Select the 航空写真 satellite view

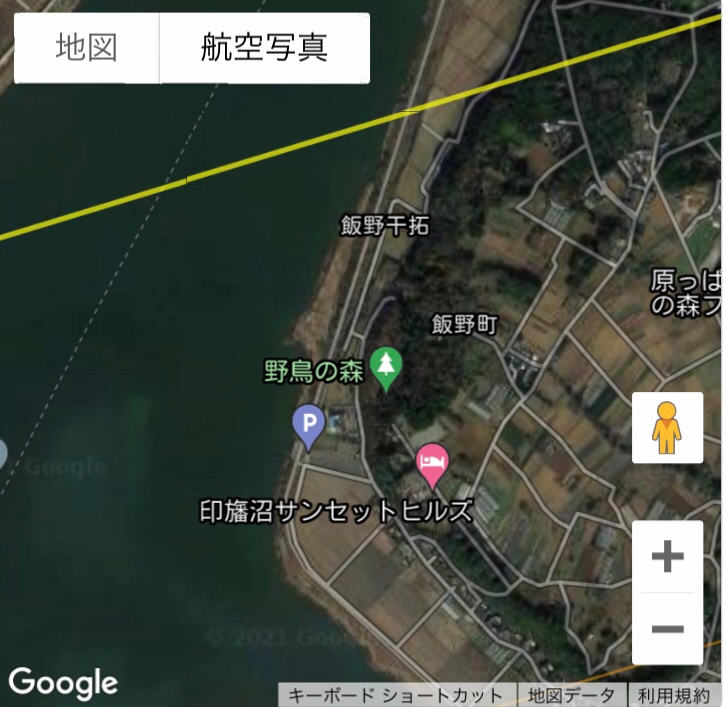click(x=264, y=48)
